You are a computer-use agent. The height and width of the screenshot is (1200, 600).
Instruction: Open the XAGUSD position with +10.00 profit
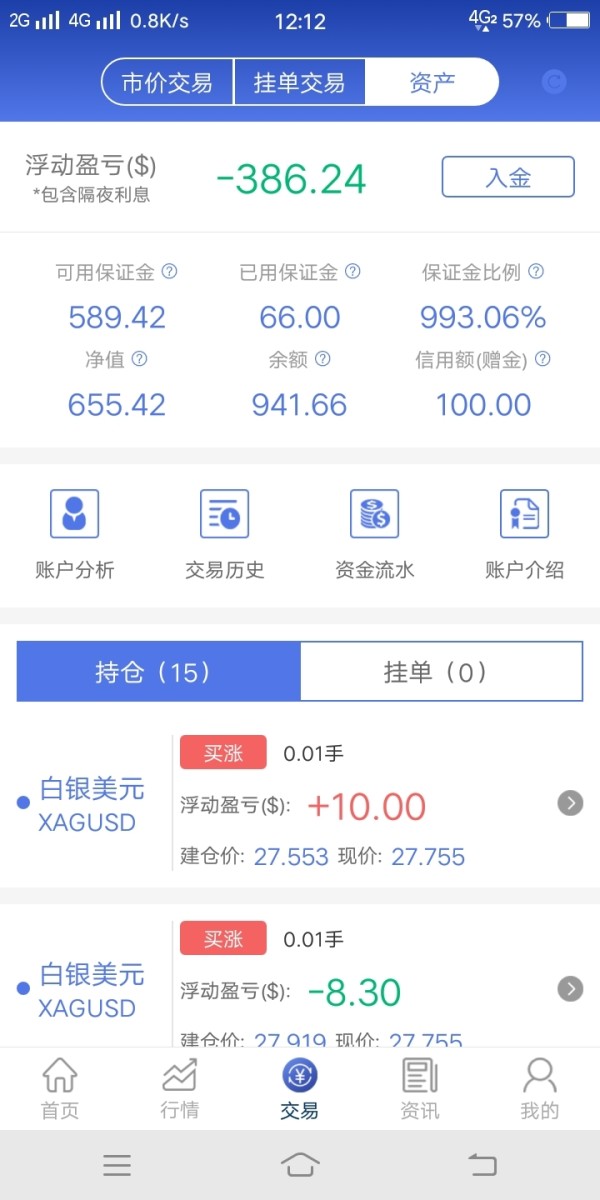click(x=300, y=802)
